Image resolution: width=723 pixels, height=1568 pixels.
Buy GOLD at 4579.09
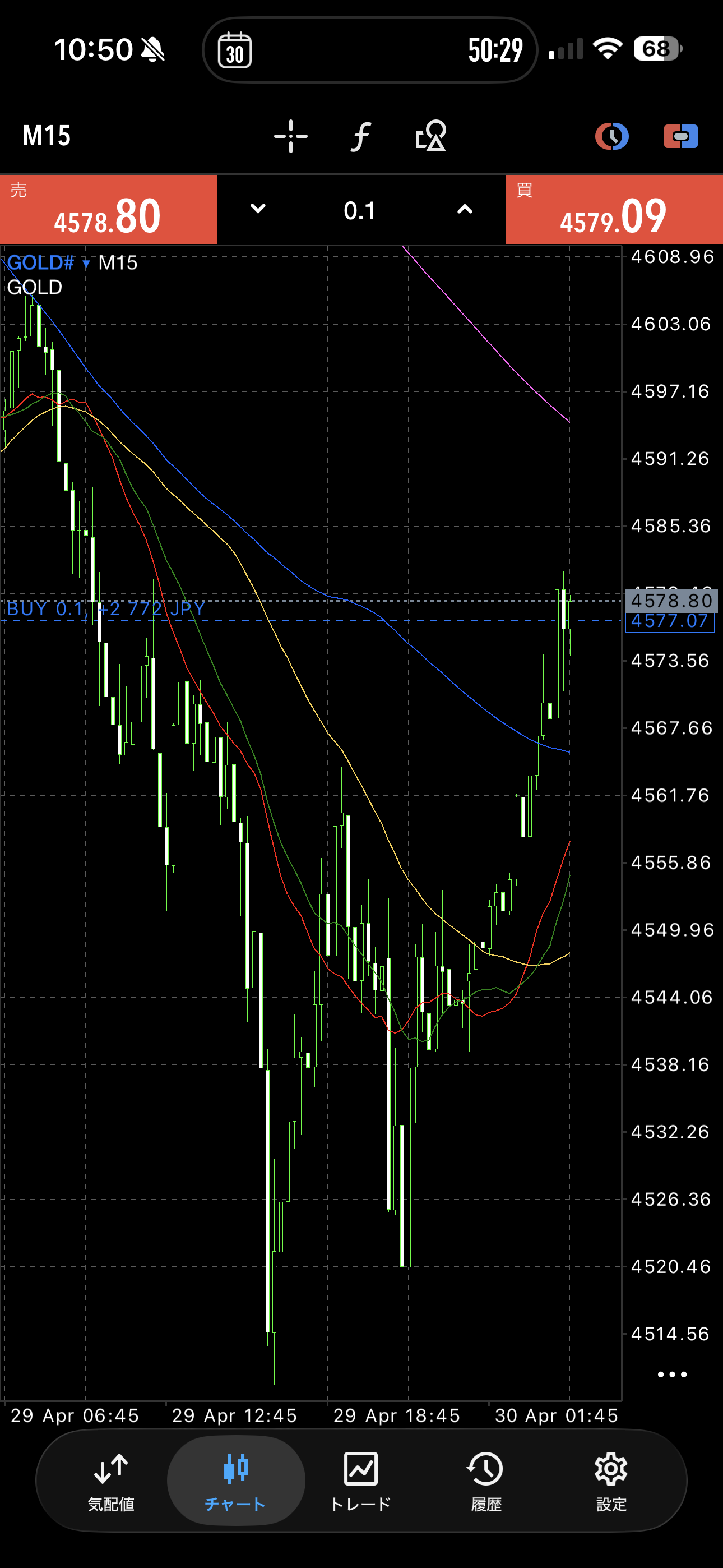[x=614, y=210]
